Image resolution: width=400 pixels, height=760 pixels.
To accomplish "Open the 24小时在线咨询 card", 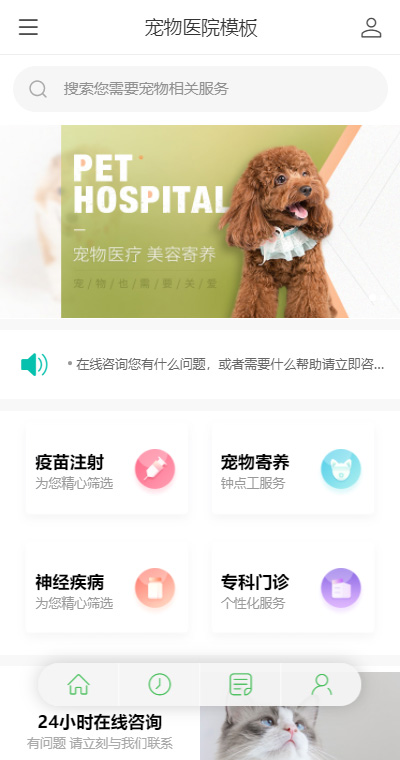I will [100, 731].
